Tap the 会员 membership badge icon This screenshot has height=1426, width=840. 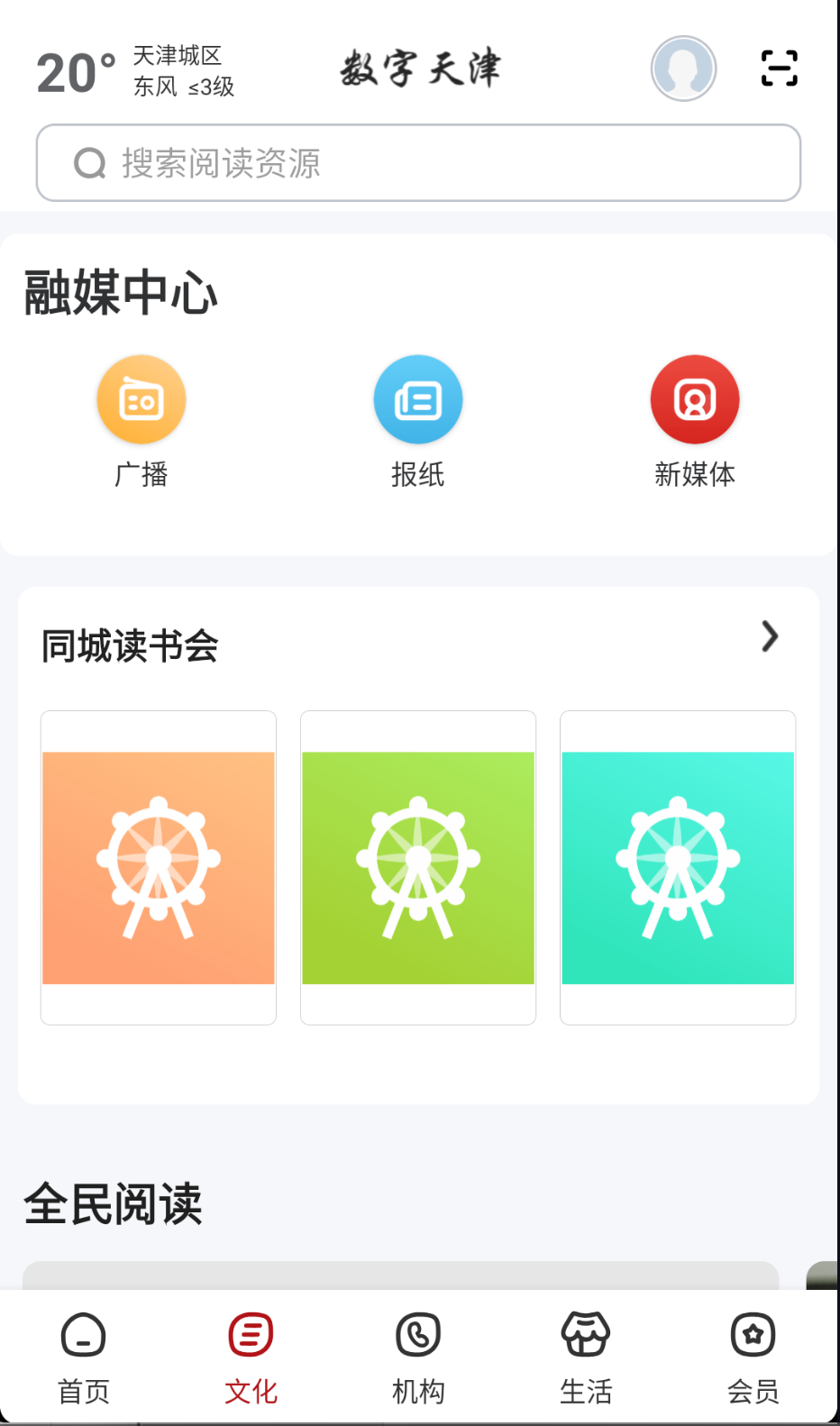pos(753,1334)
